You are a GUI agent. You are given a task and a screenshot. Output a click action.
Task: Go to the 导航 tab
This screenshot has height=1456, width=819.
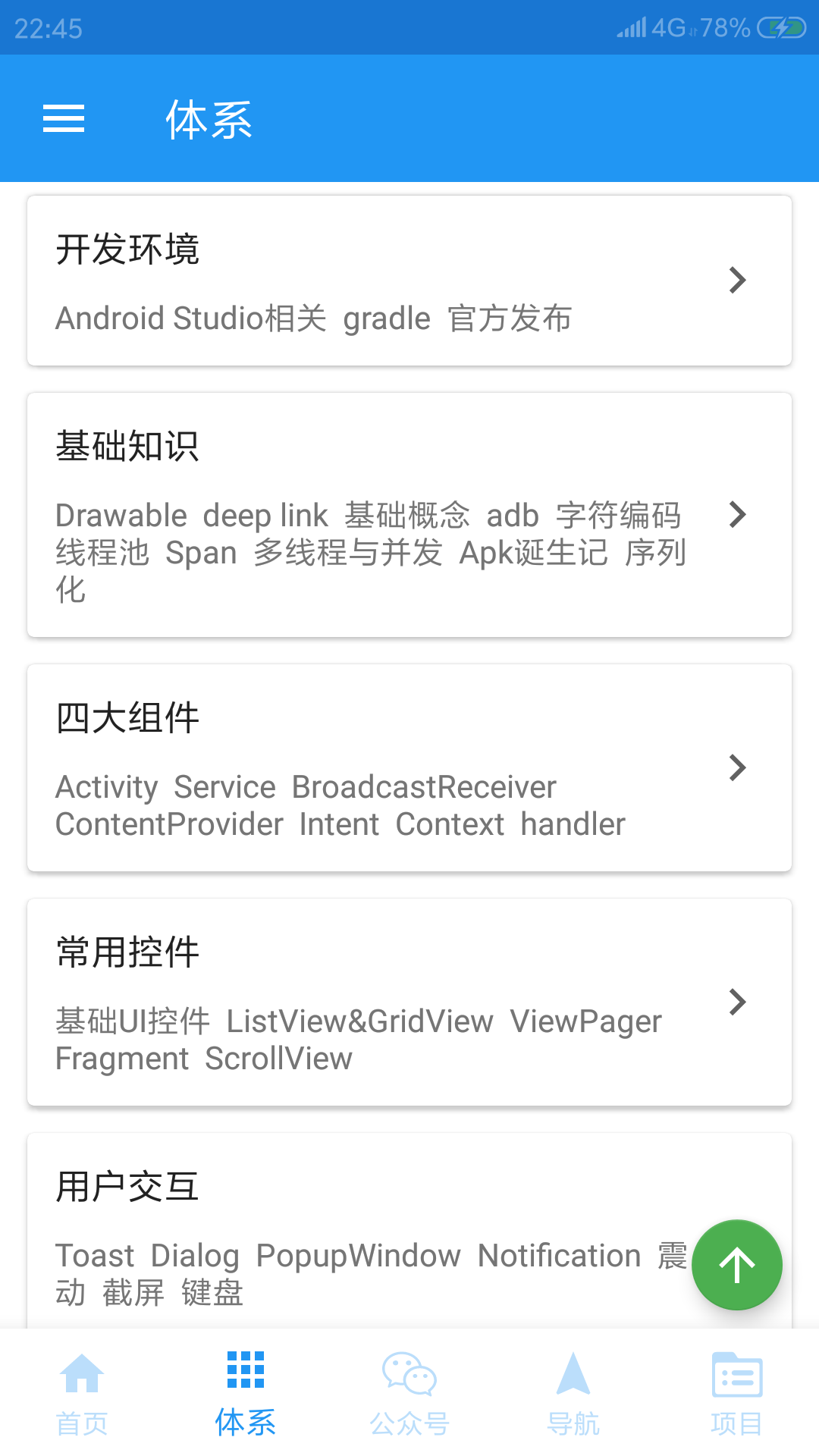pos(573,1394)
